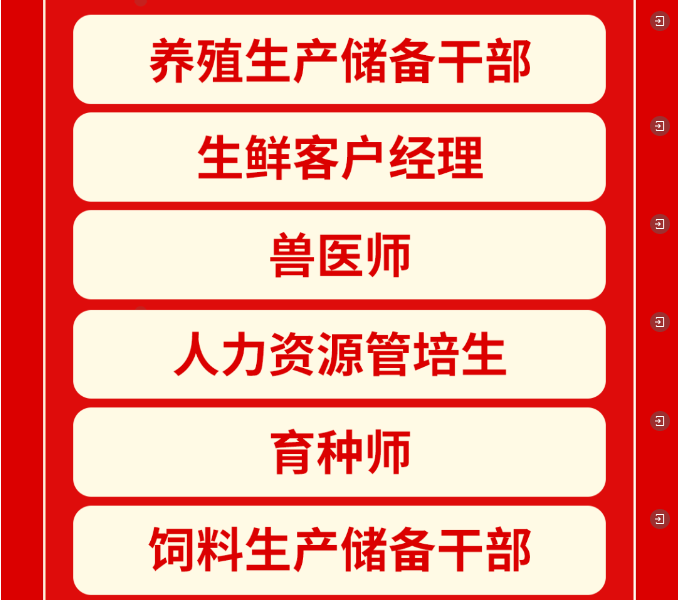Select the 兽医师 job button
Image resolution: width=678 pixels, height=600 pixels.
339,255
